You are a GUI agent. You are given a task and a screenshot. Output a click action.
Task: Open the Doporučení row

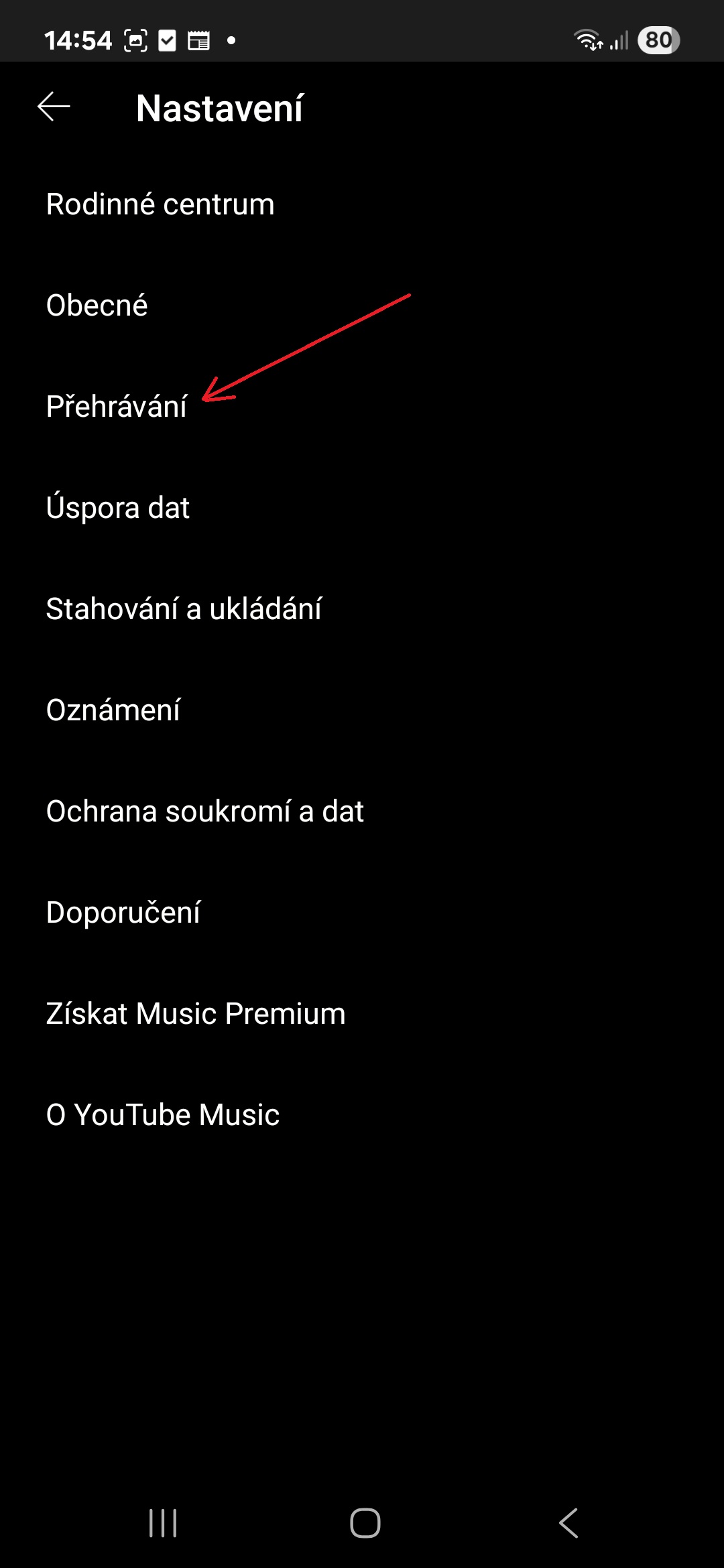point(362,913)
